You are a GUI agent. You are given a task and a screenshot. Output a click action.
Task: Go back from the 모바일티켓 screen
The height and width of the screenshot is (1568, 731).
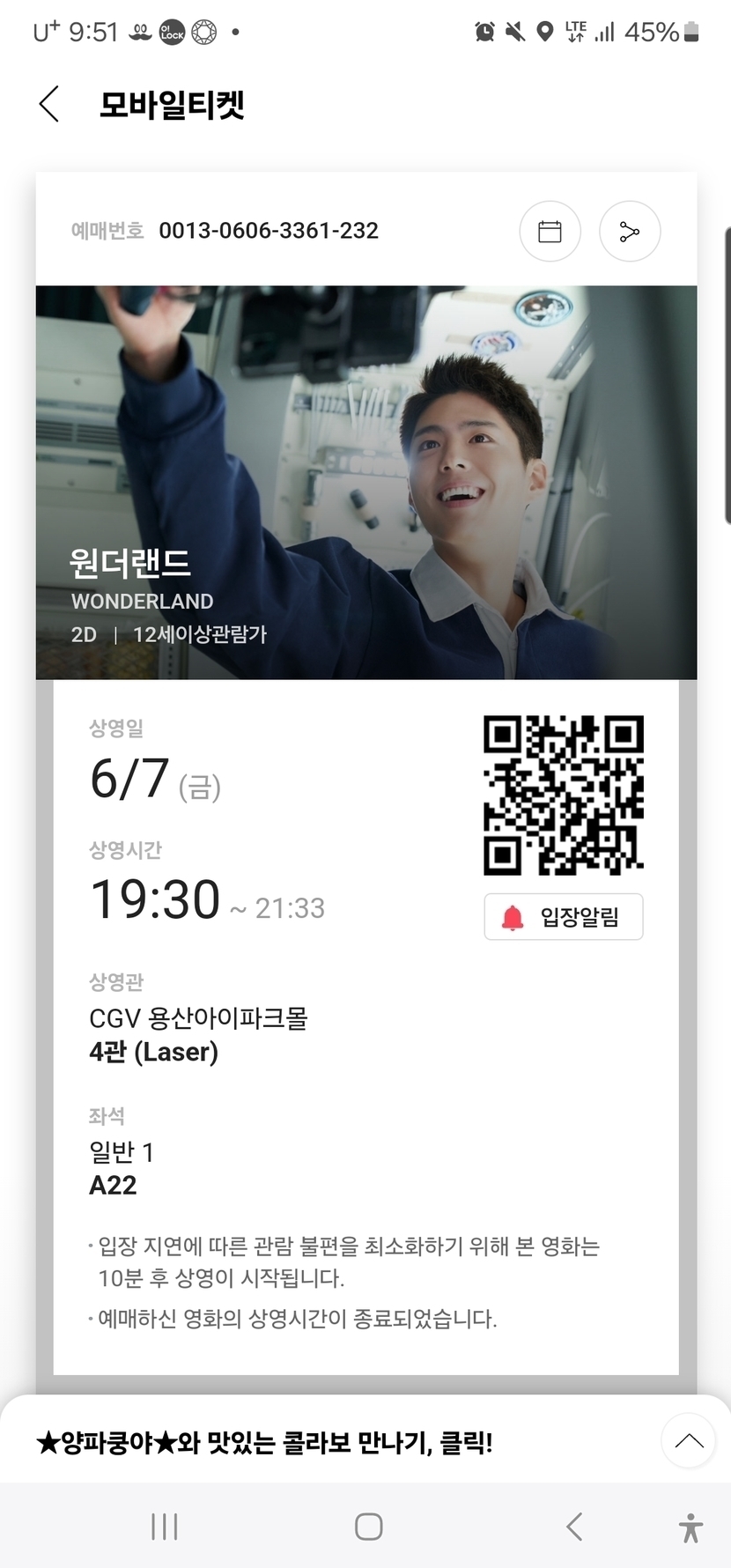50,104
